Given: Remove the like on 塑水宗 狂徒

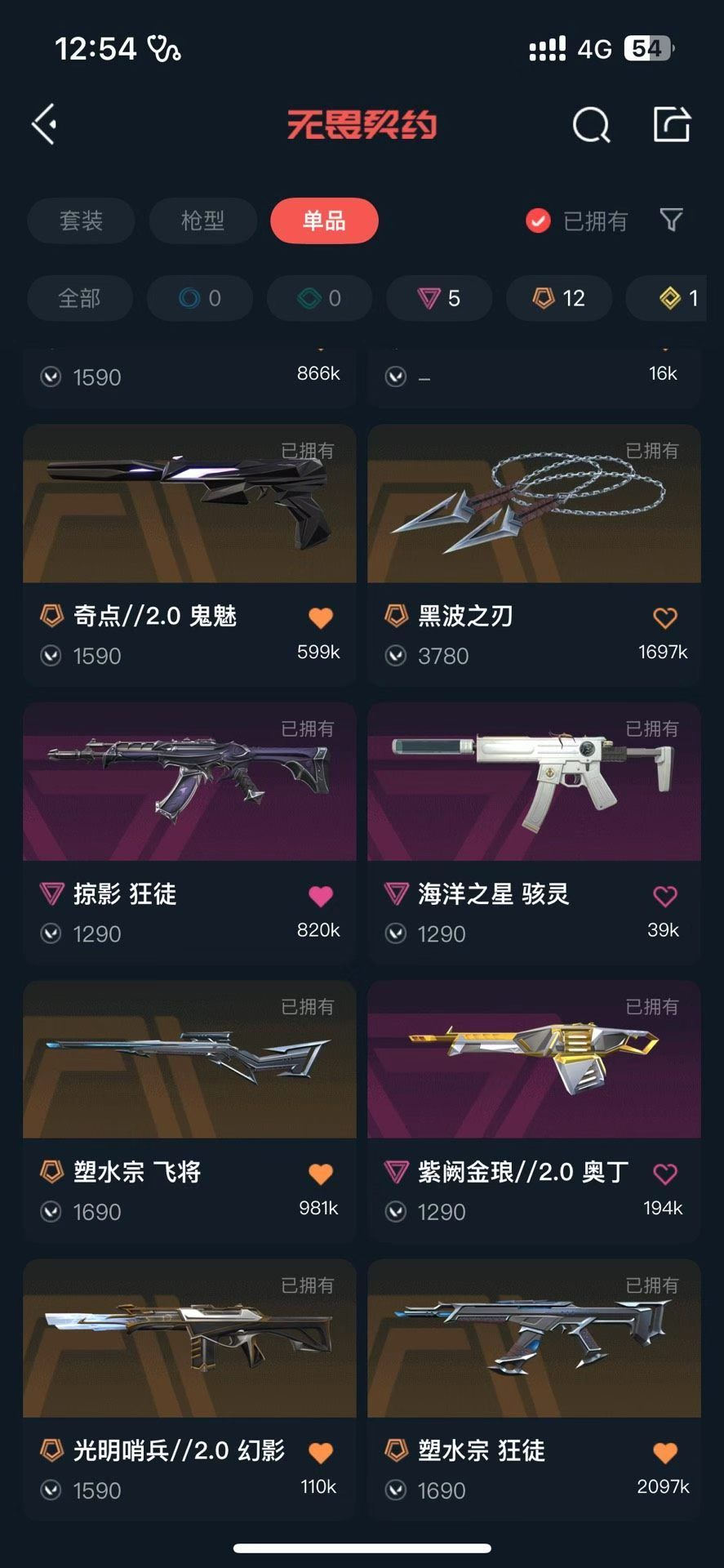Looking at the screenshot, I should pyautogui.click(x=665, y=1453).
